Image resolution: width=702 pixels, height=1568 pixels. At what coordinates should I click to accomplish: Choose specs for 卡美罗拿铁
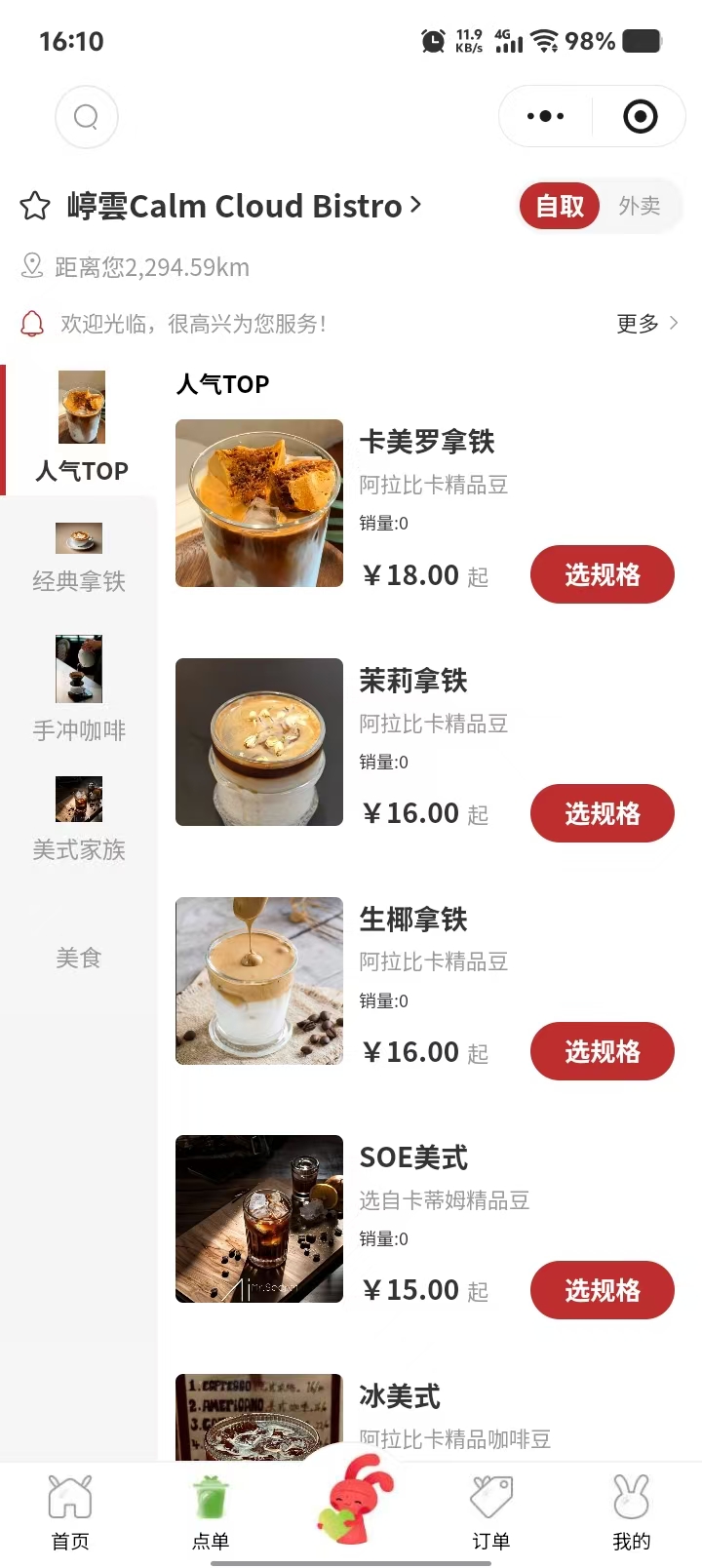coord(602,575)
